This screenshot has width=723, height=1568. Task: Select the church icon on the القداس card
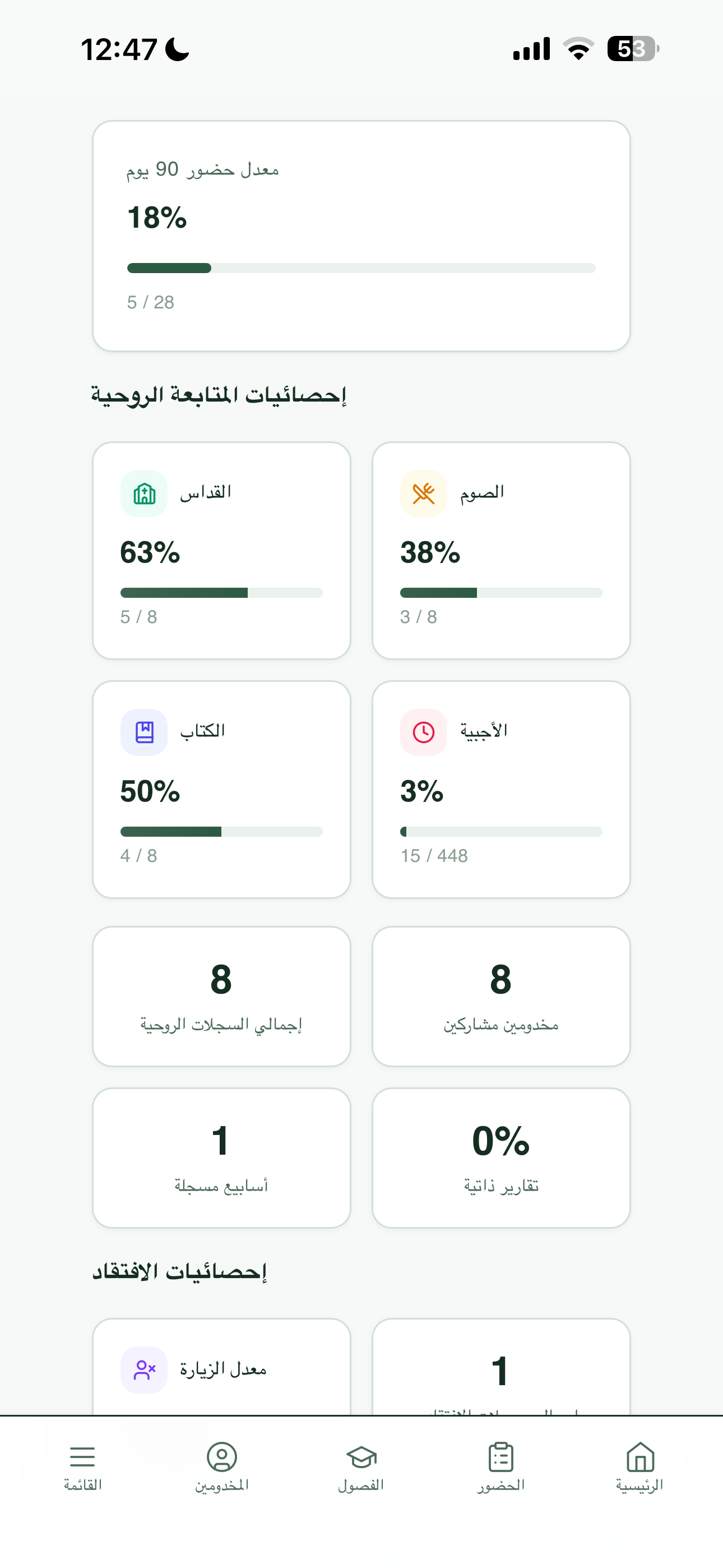143,493
